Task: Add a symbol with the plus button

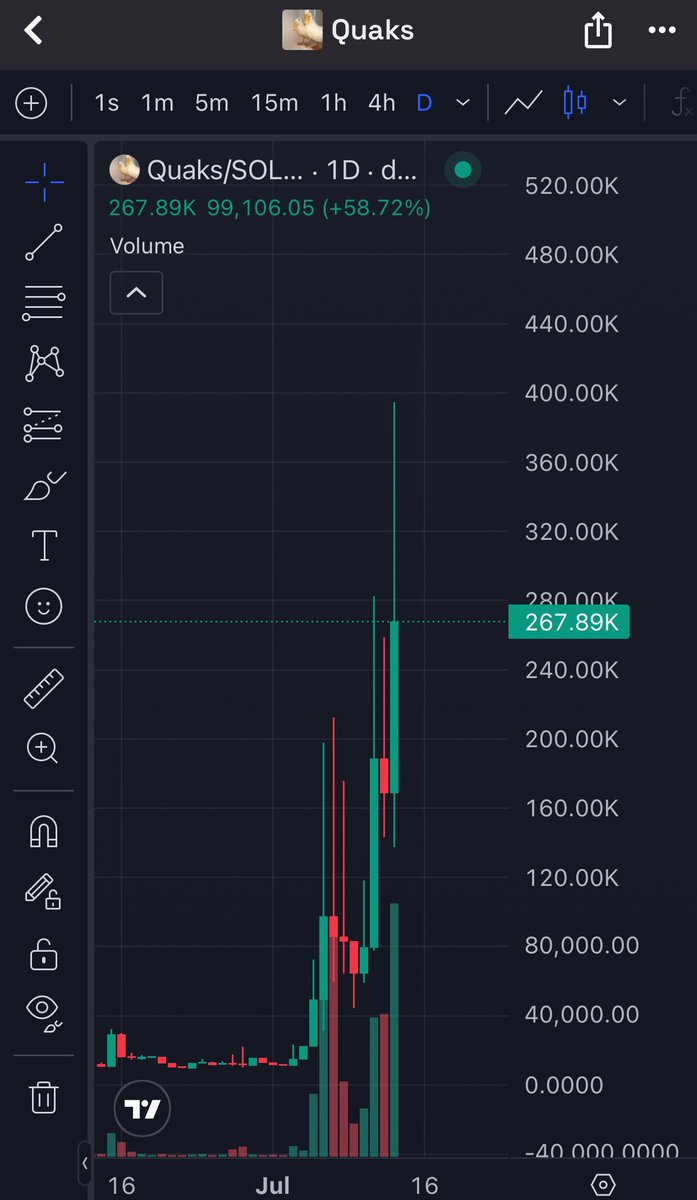Action: 31,103
